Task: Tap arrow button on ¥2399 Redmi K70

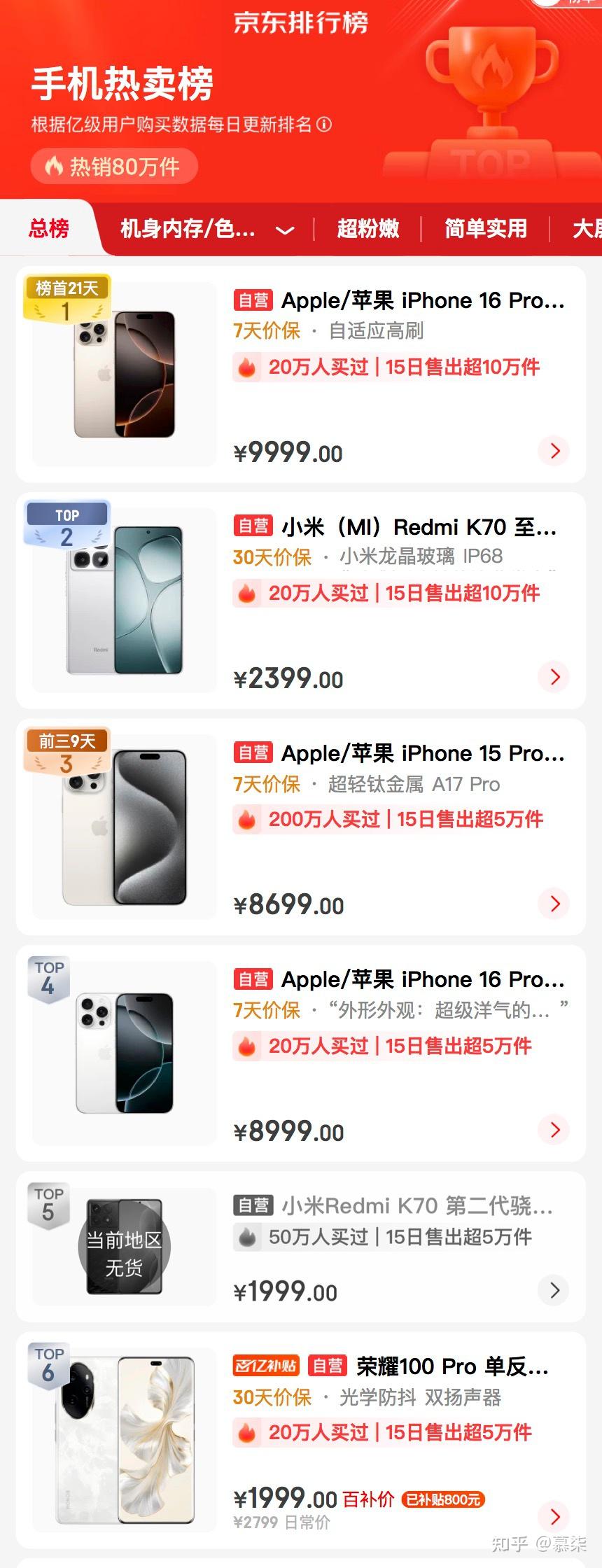Action: [554, 677]
